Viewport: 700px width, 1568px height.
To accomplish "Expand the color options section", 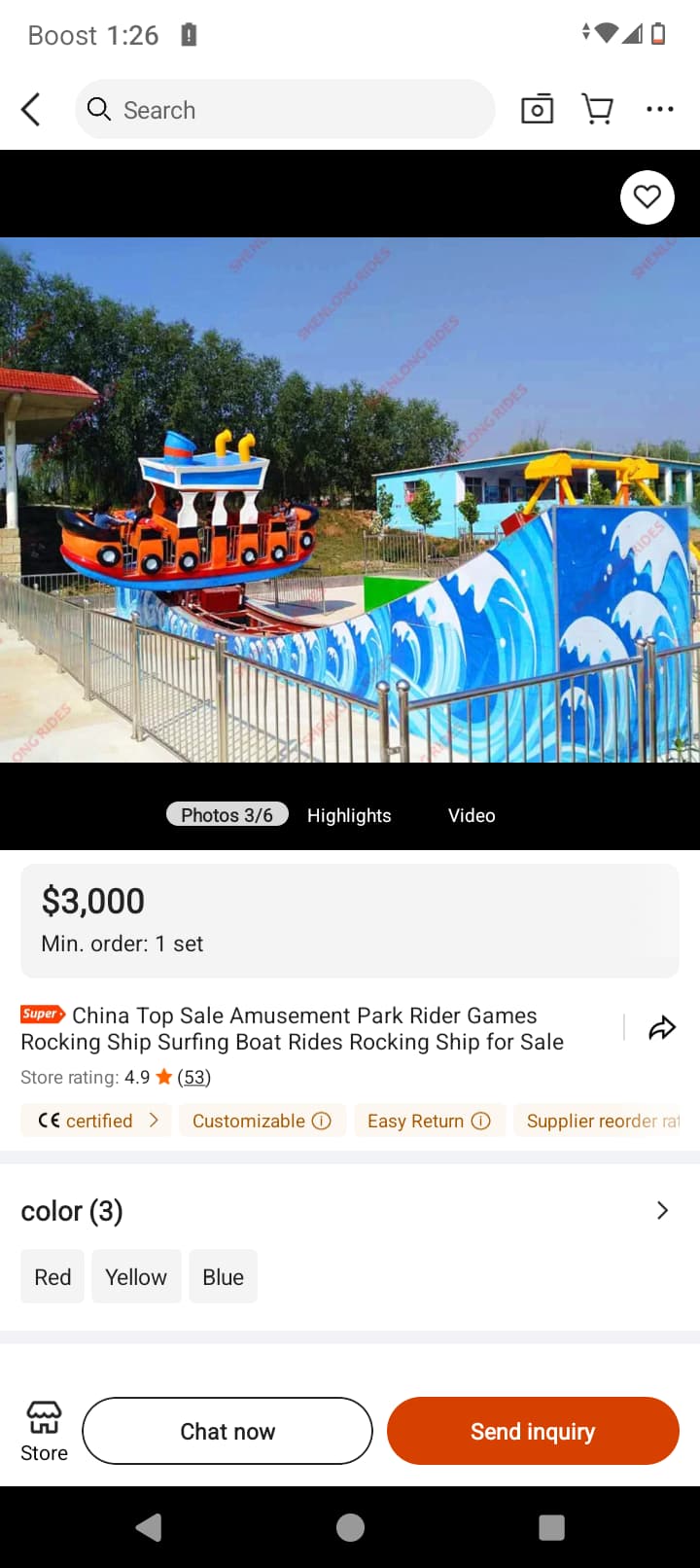I will pyautogui.click(x=661, y=1210).
